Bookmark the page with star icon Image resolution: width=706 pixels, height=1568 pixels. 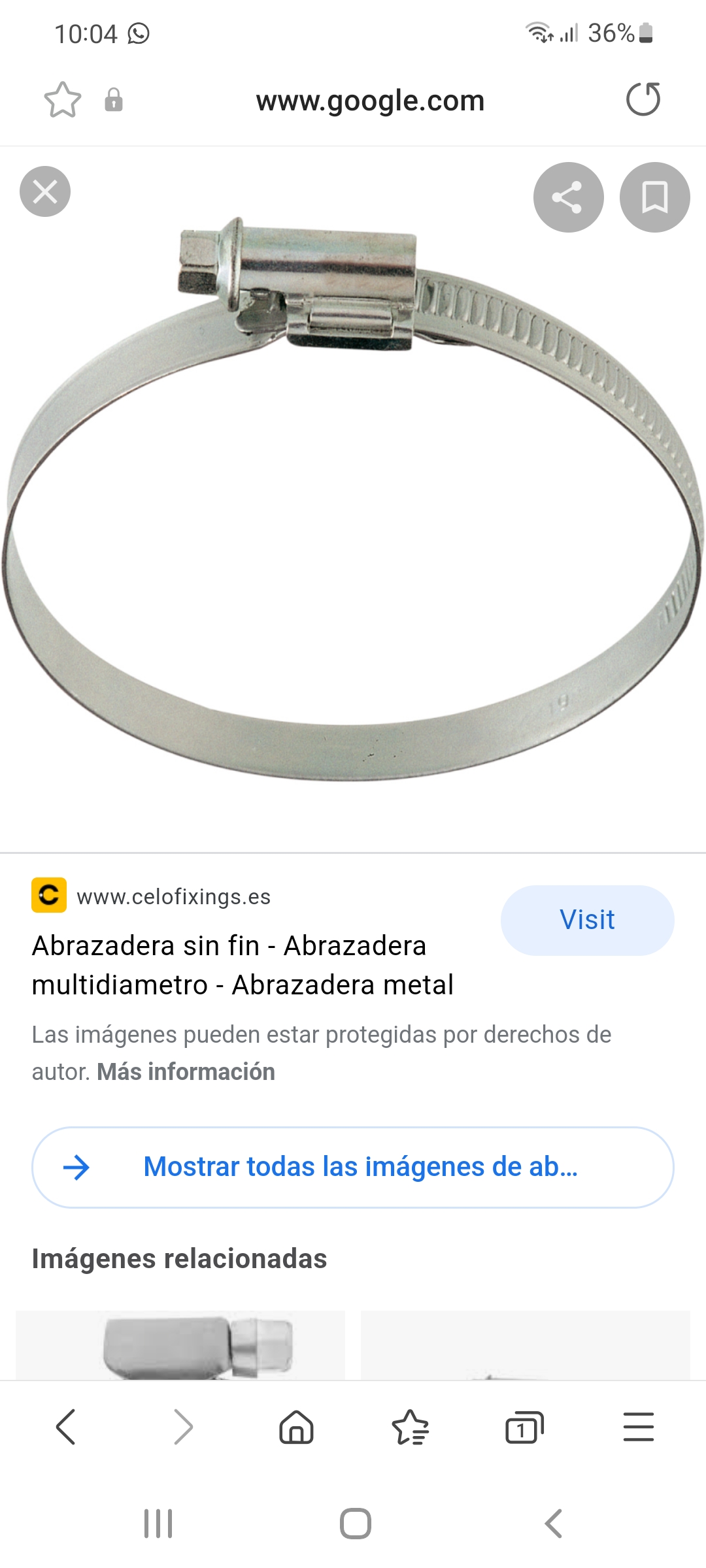coord(63,101)
